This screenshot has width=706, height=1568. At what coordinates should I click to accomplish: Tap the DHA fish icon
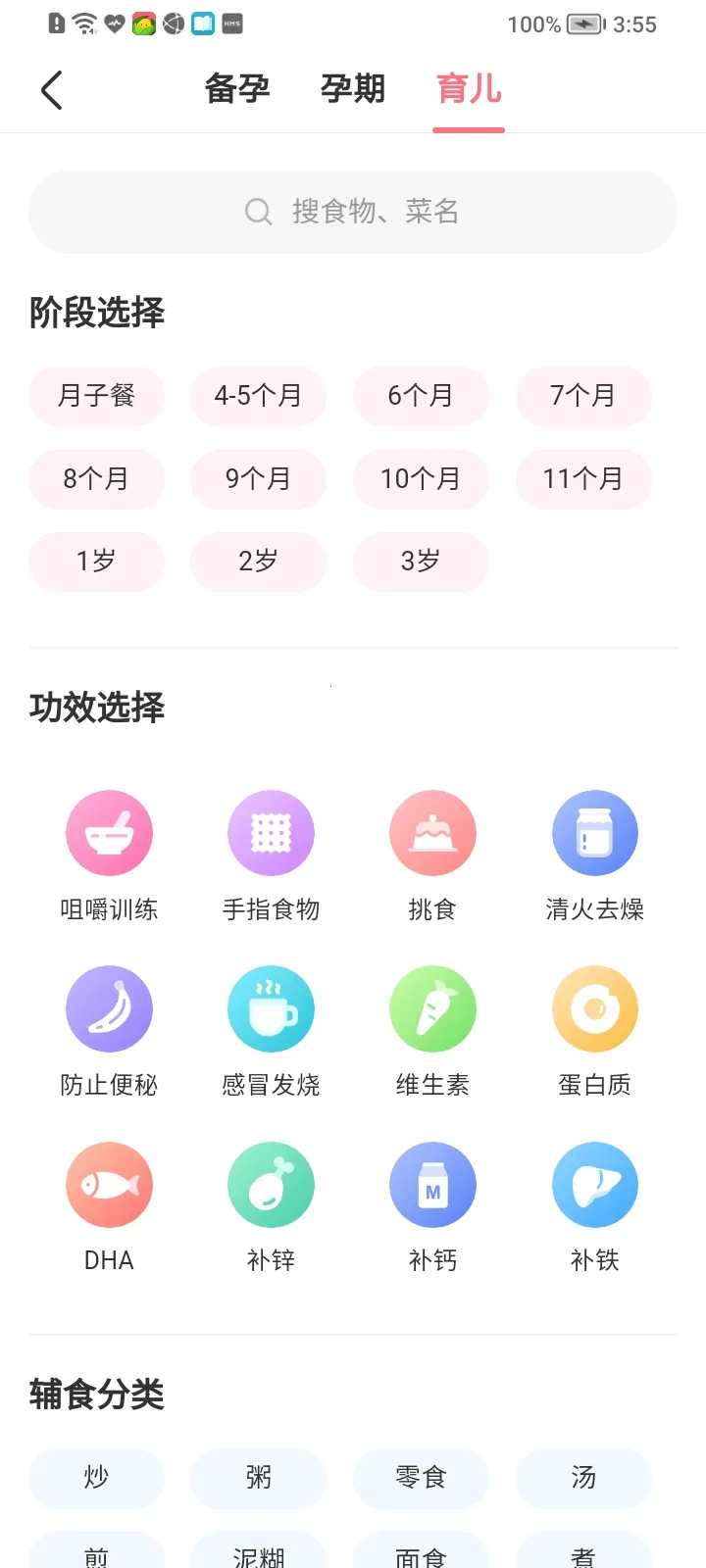tap(109, 1184)
